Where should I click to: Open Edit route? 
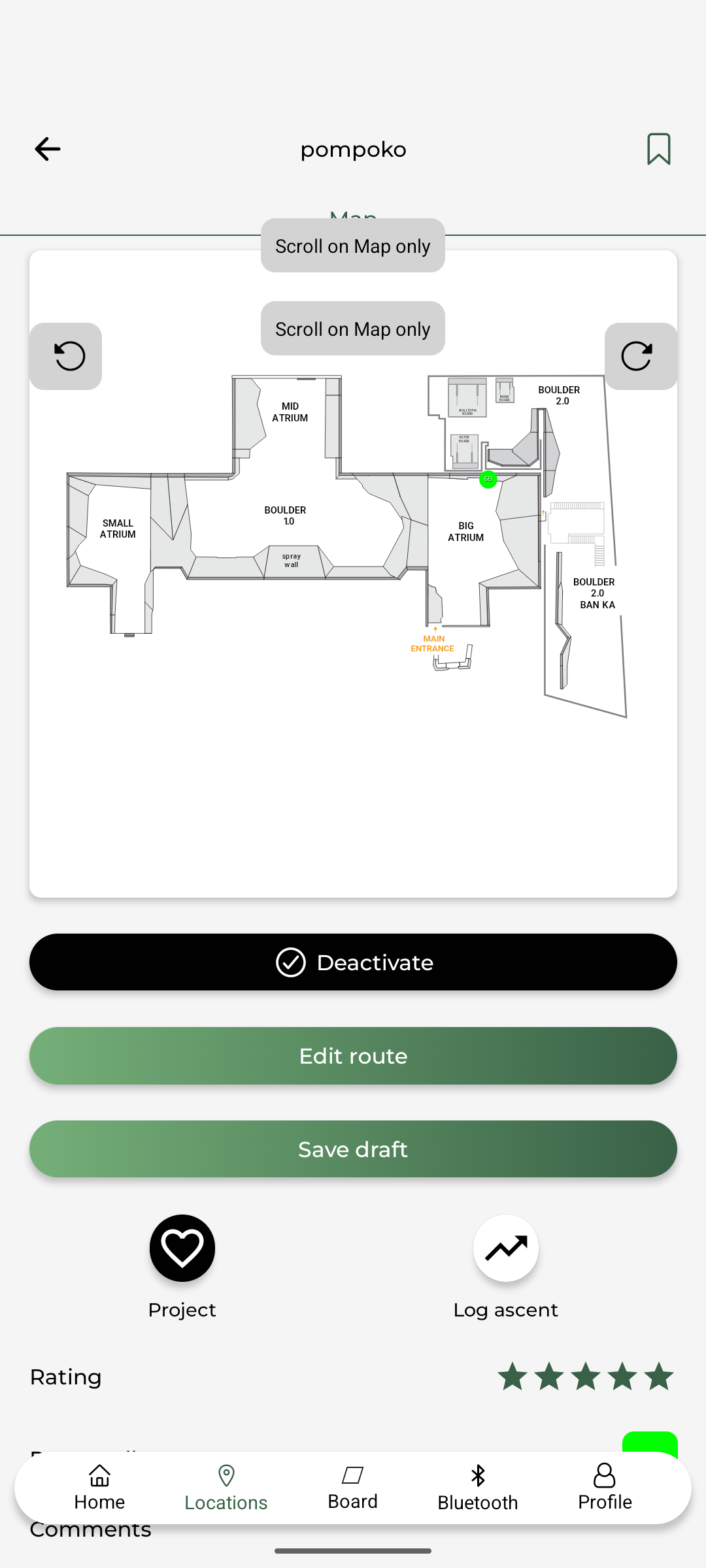pos(353,1056)
